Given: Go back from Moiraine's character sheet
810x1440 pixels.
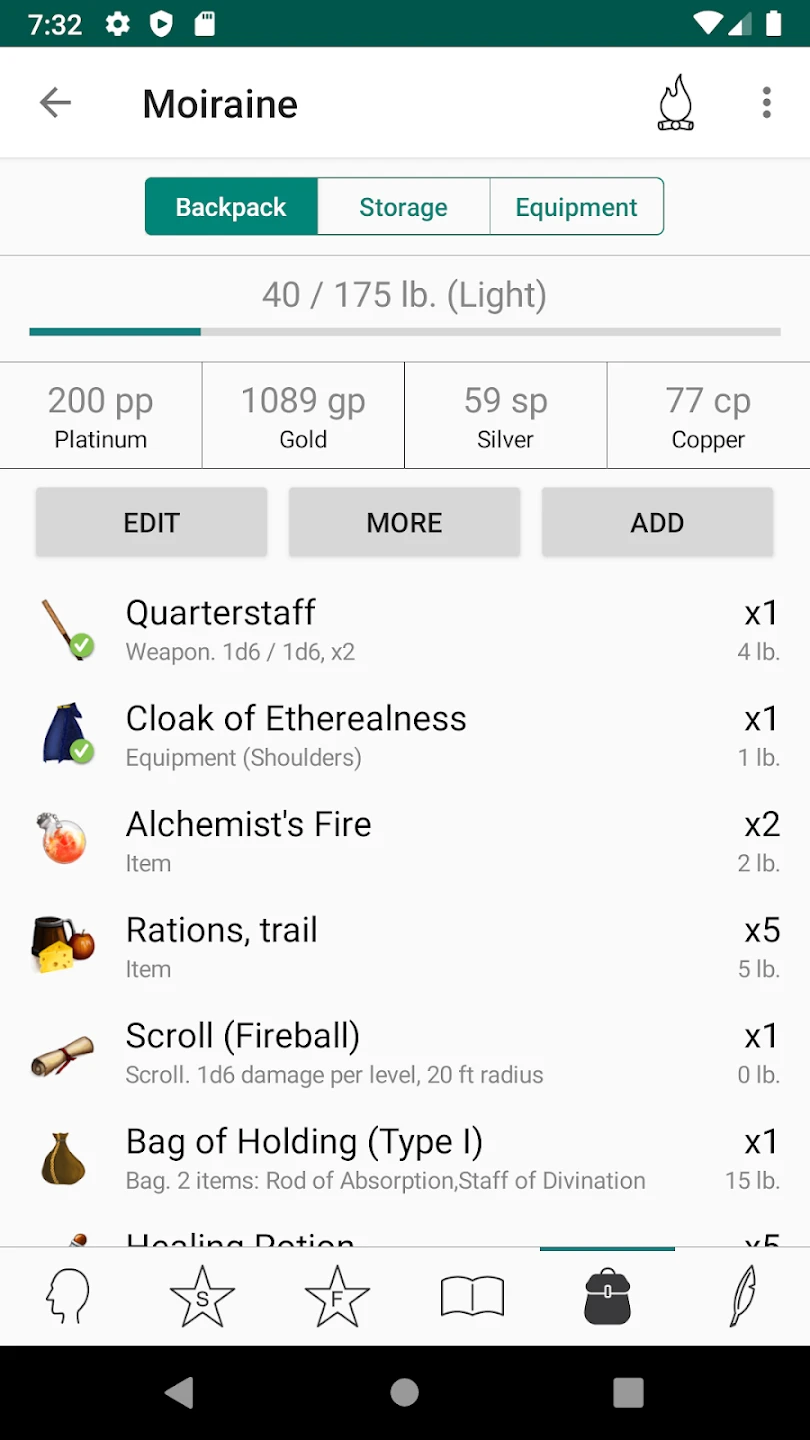Looking at the screenshot, I should click(55, 103).
